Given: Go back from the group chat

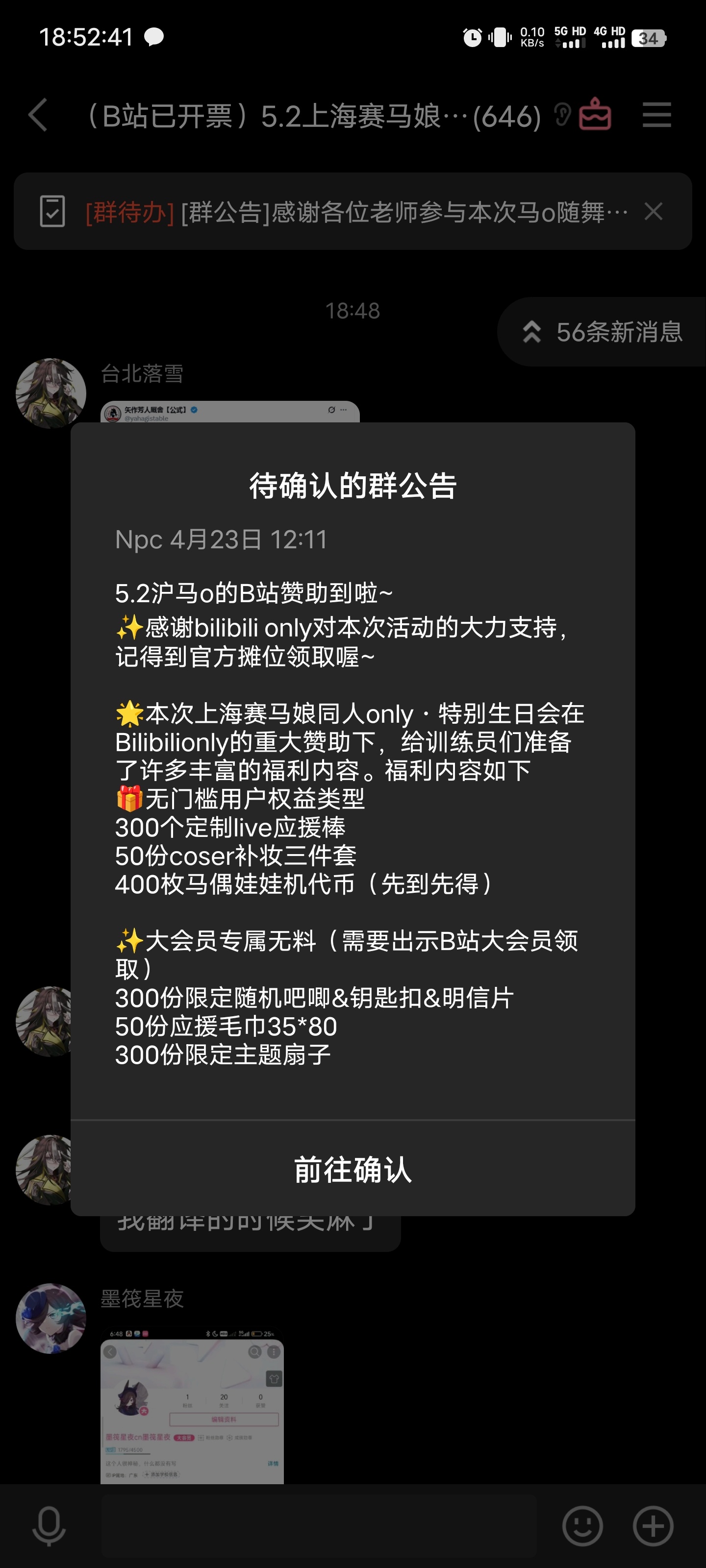Looking at the screenshot, I should (x=38, y=115).
